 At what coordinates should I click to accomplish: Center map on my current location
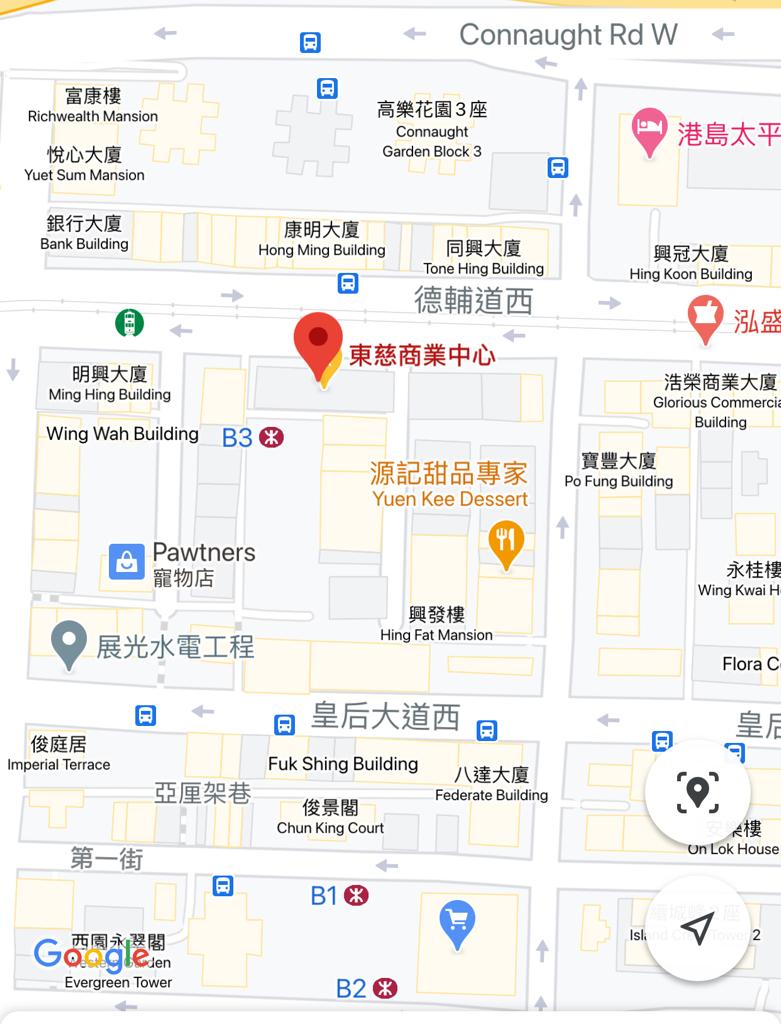(x=697, y=928)
